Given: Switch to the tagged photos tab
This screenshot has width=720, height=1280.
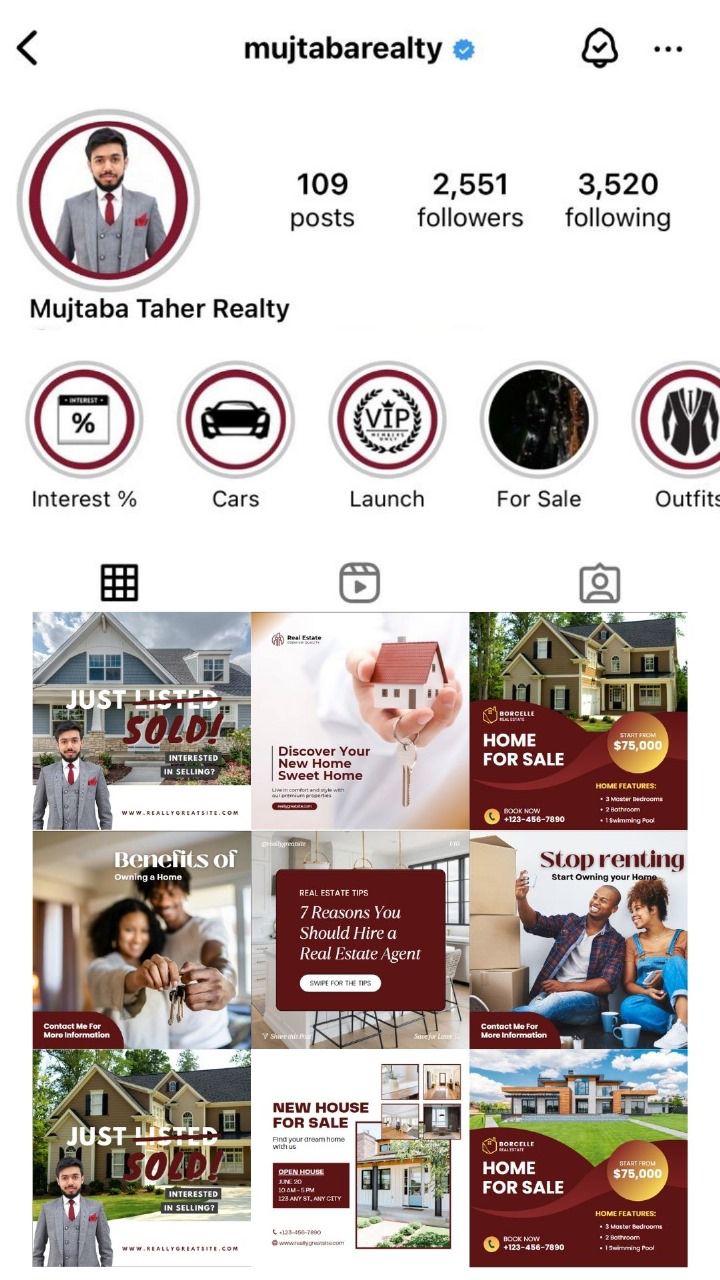Looking at the screenshot, I should point(599,583).
